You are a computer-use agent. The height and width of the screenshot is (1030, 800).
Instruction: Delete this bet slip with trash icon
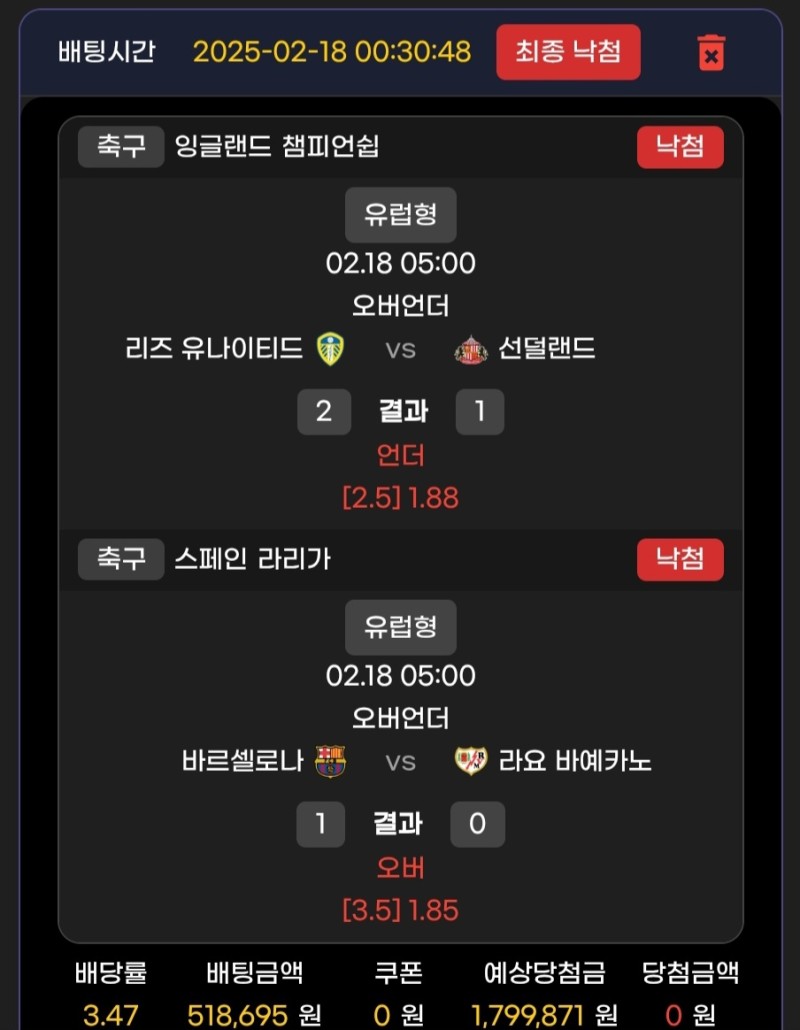pyautogui.click(x=711, y=52)
